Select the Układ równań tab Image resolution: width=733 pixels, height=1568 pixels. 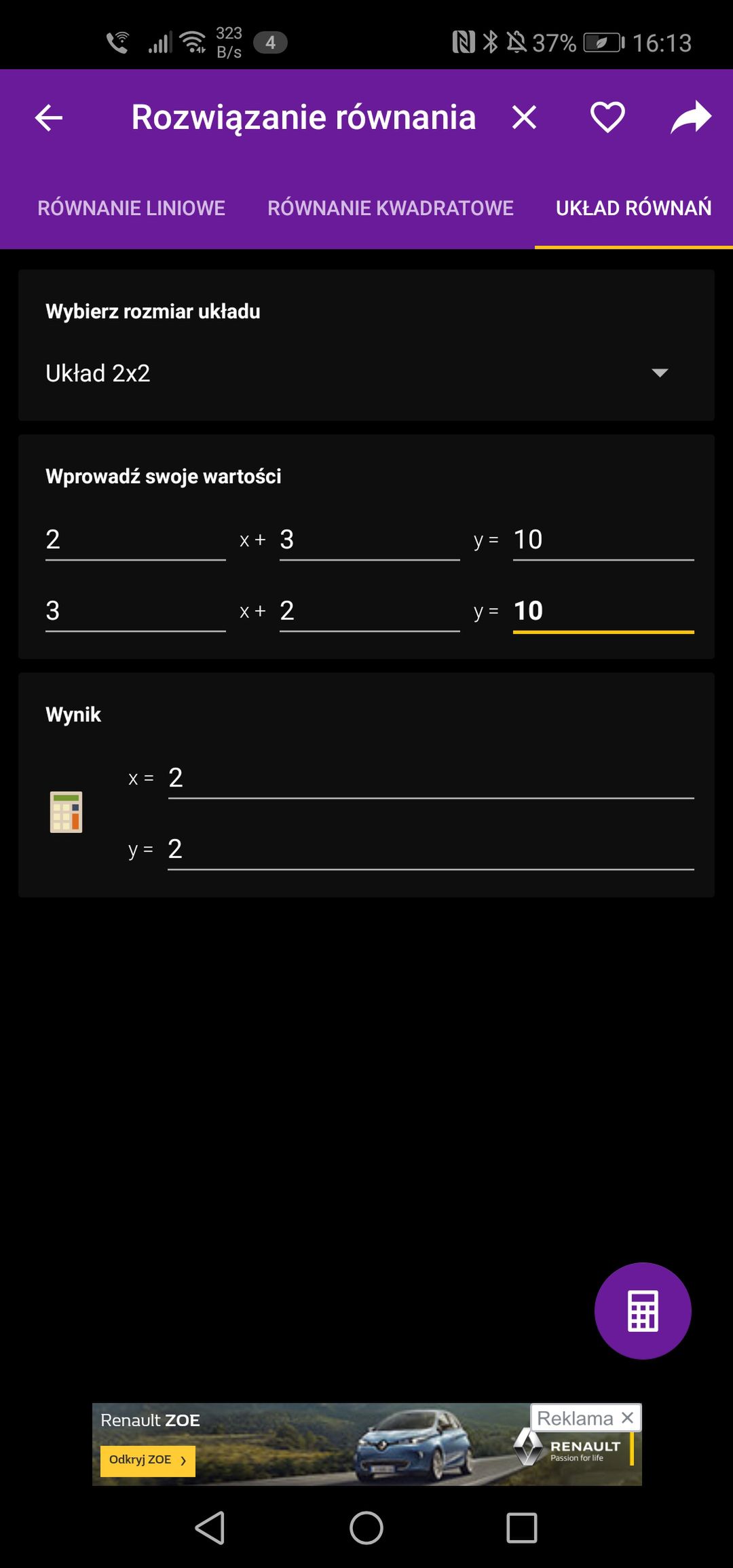(633, 208)
